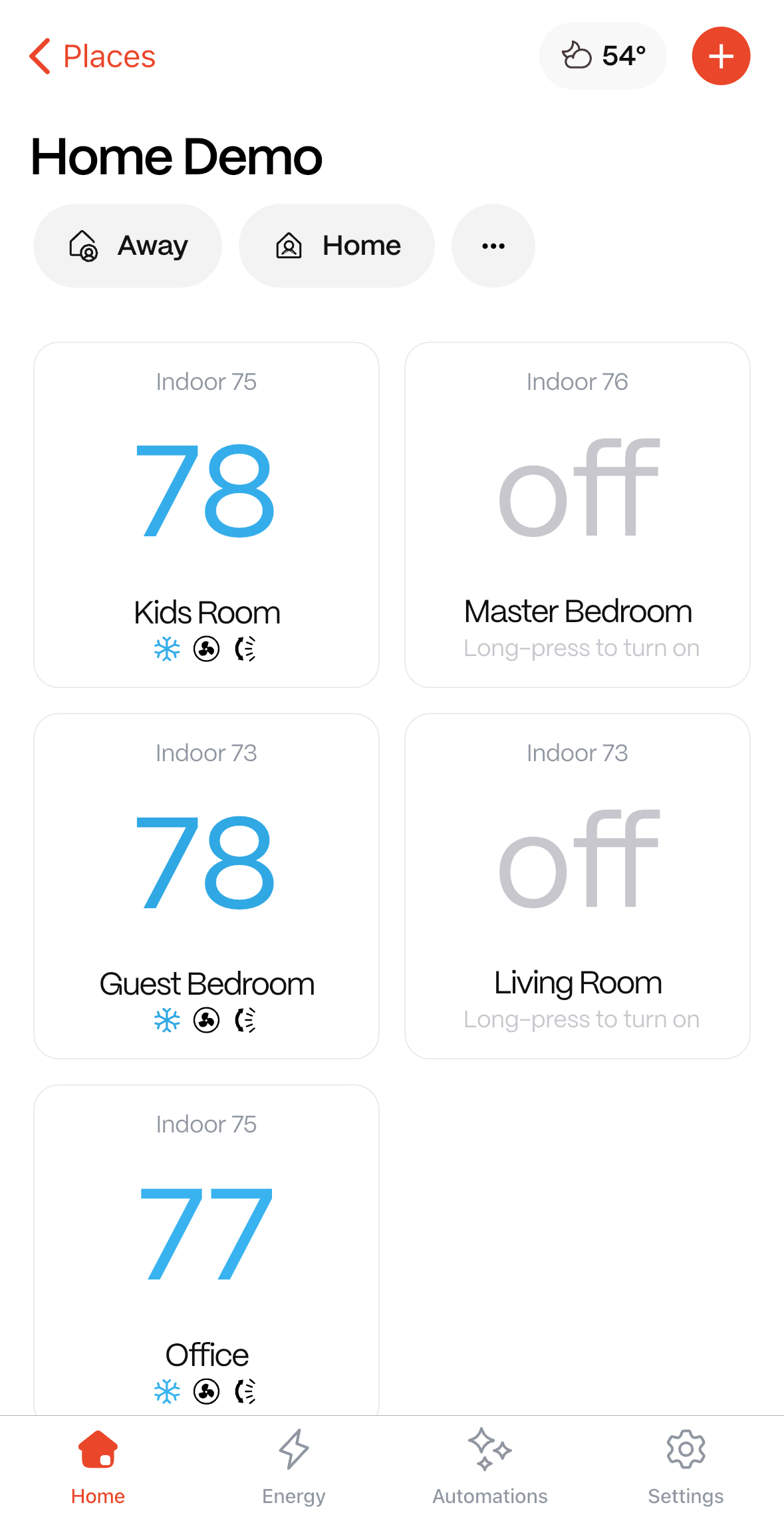Open the Living Room card
This screenshot has width=784, height=1537.
click(x=577, y=886)
